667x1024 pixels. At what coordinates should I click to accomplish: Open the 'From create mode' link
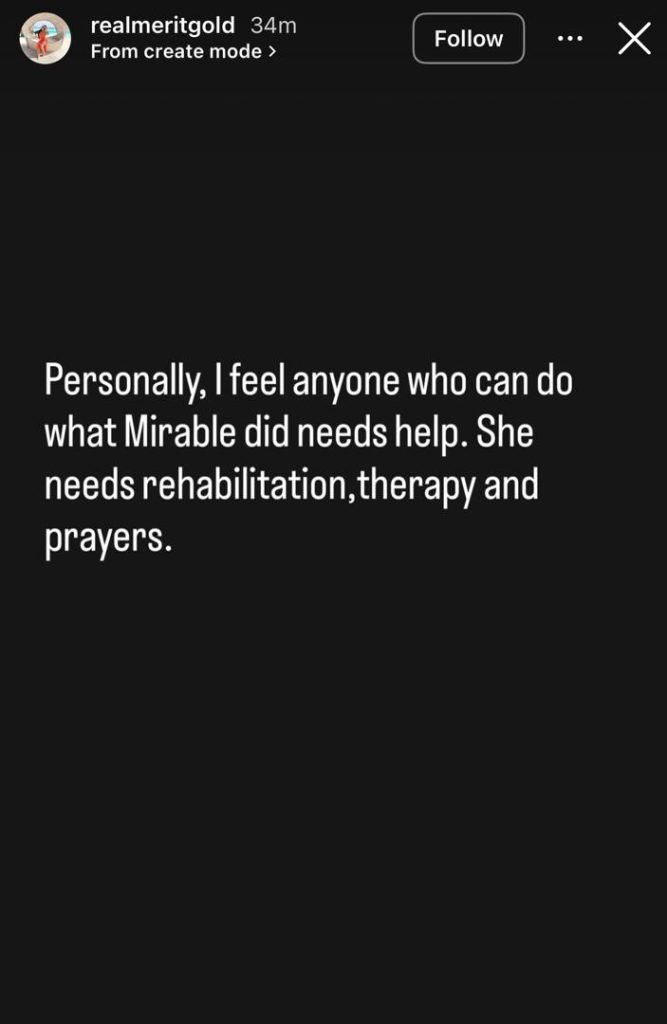click(x=183, y=52)
